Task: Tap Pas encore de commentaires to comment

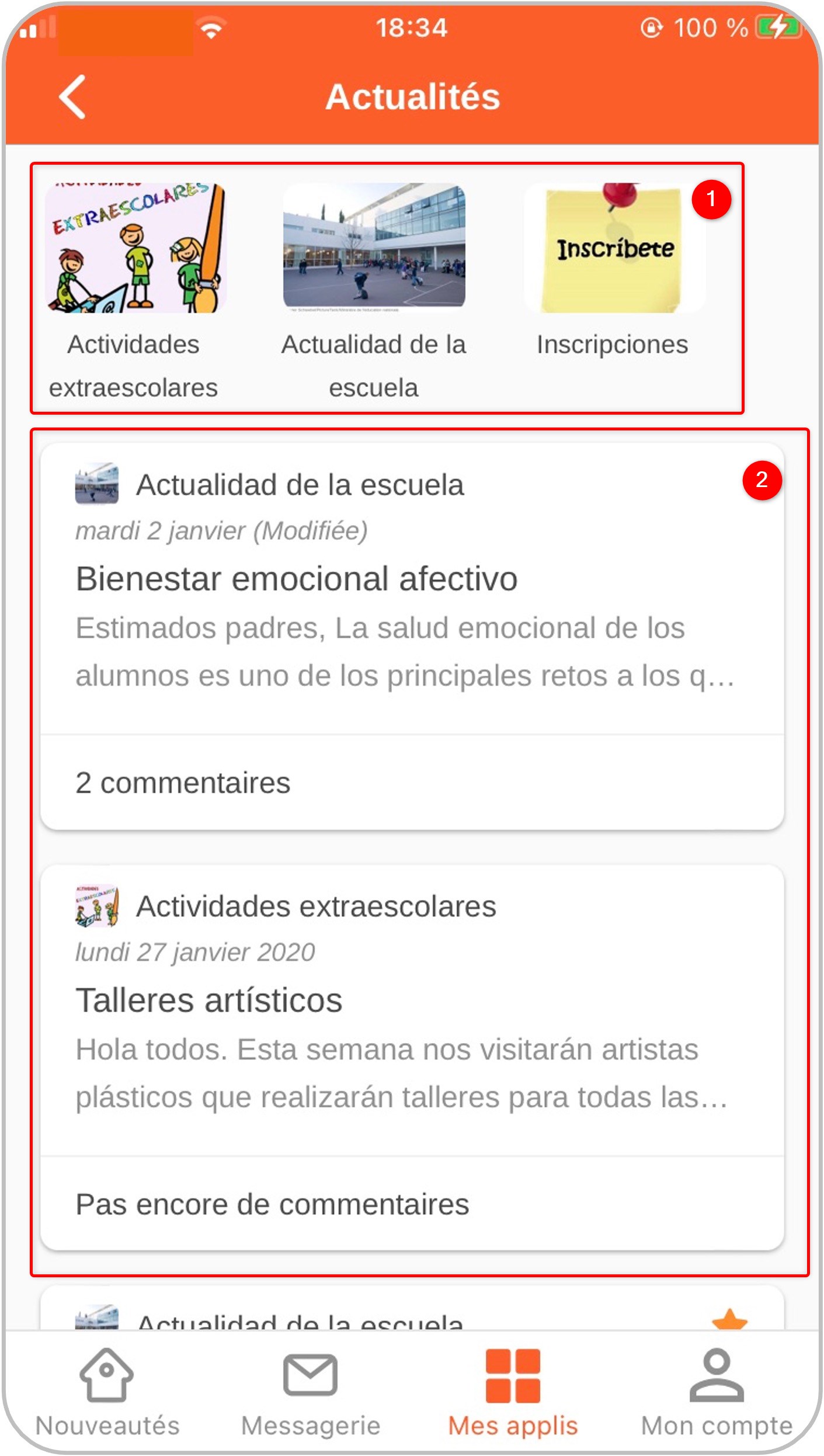Action: pos(273,1203)
